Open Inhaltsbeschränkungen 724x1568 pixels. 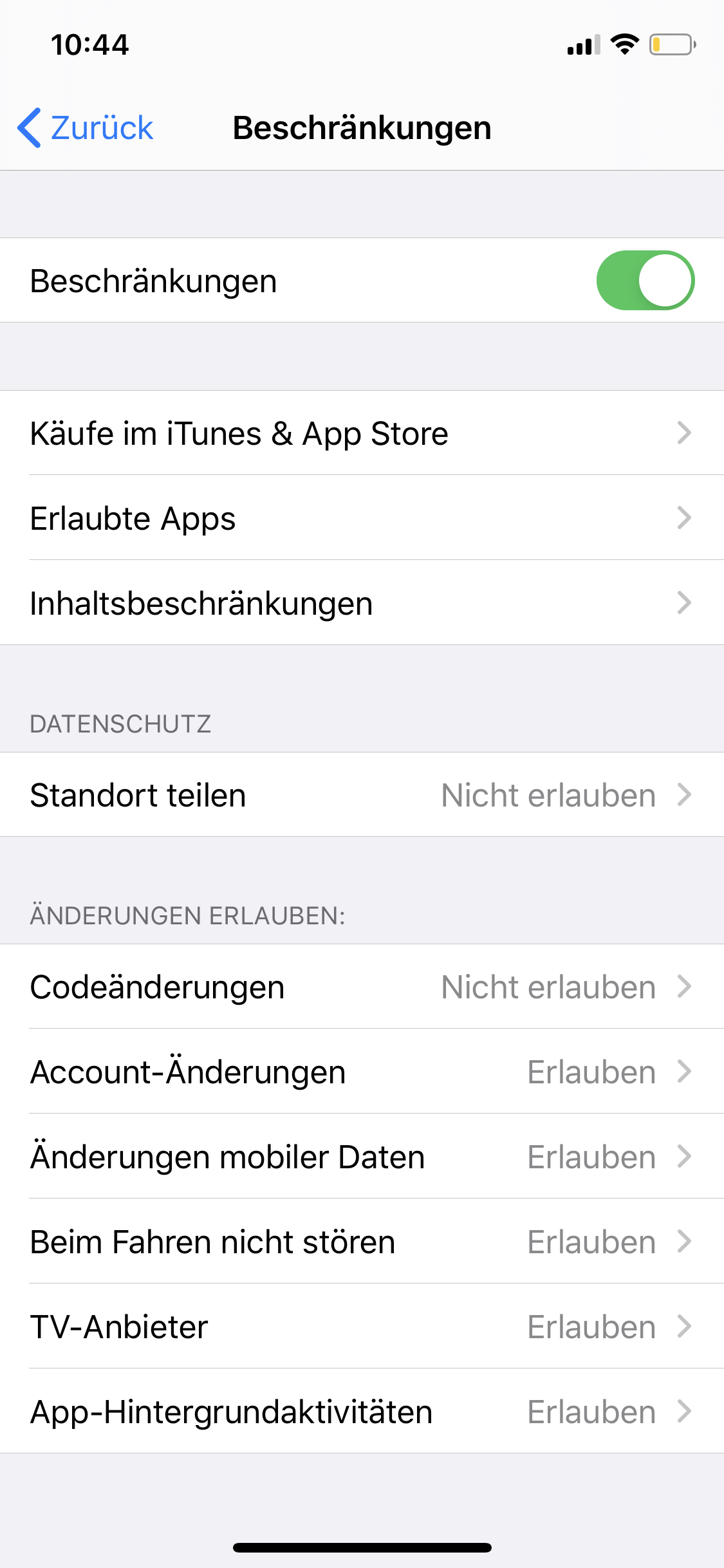coord(360,603)
